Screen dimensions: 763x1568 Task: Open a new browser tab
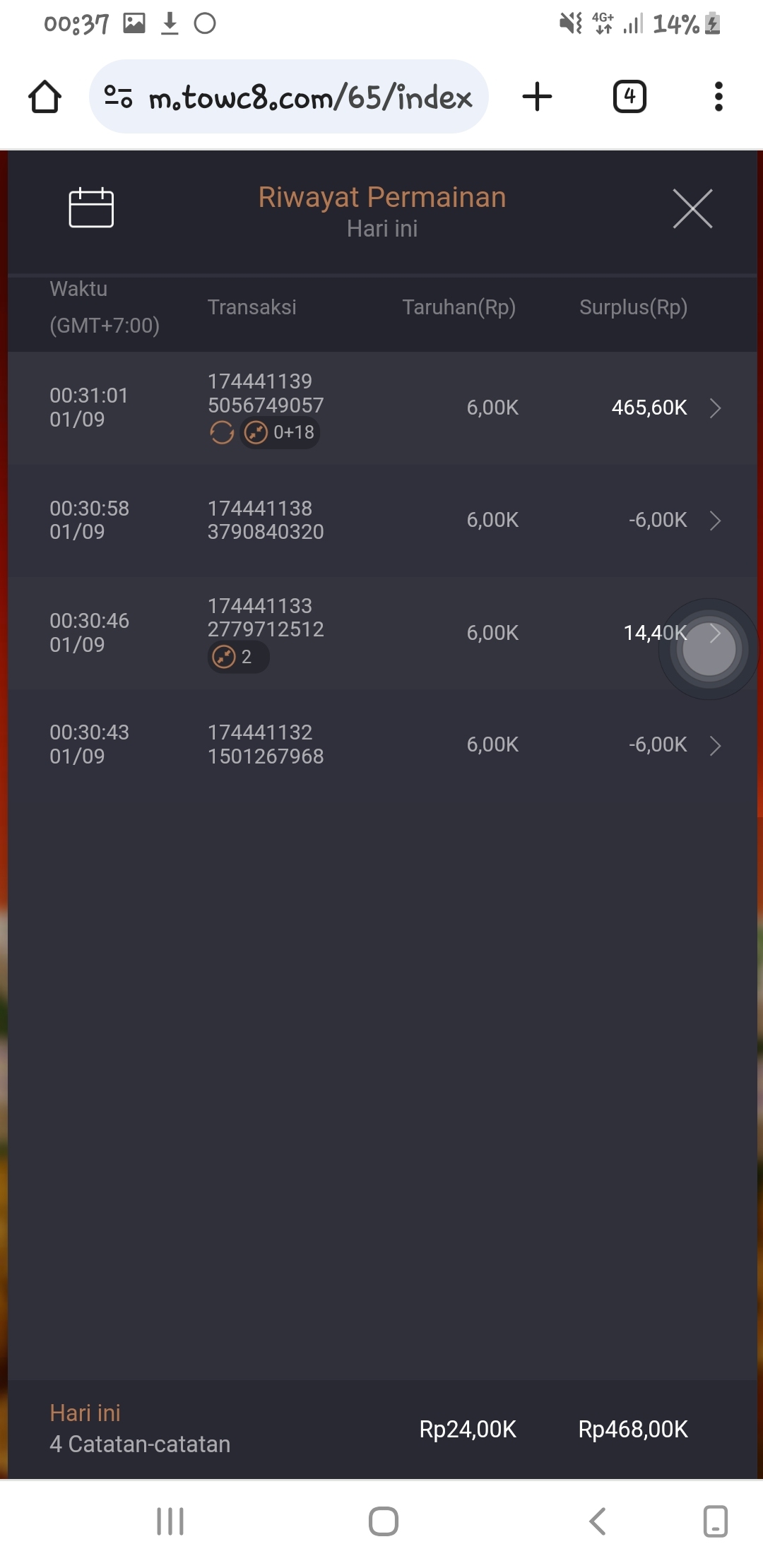[x=537, y=97]
